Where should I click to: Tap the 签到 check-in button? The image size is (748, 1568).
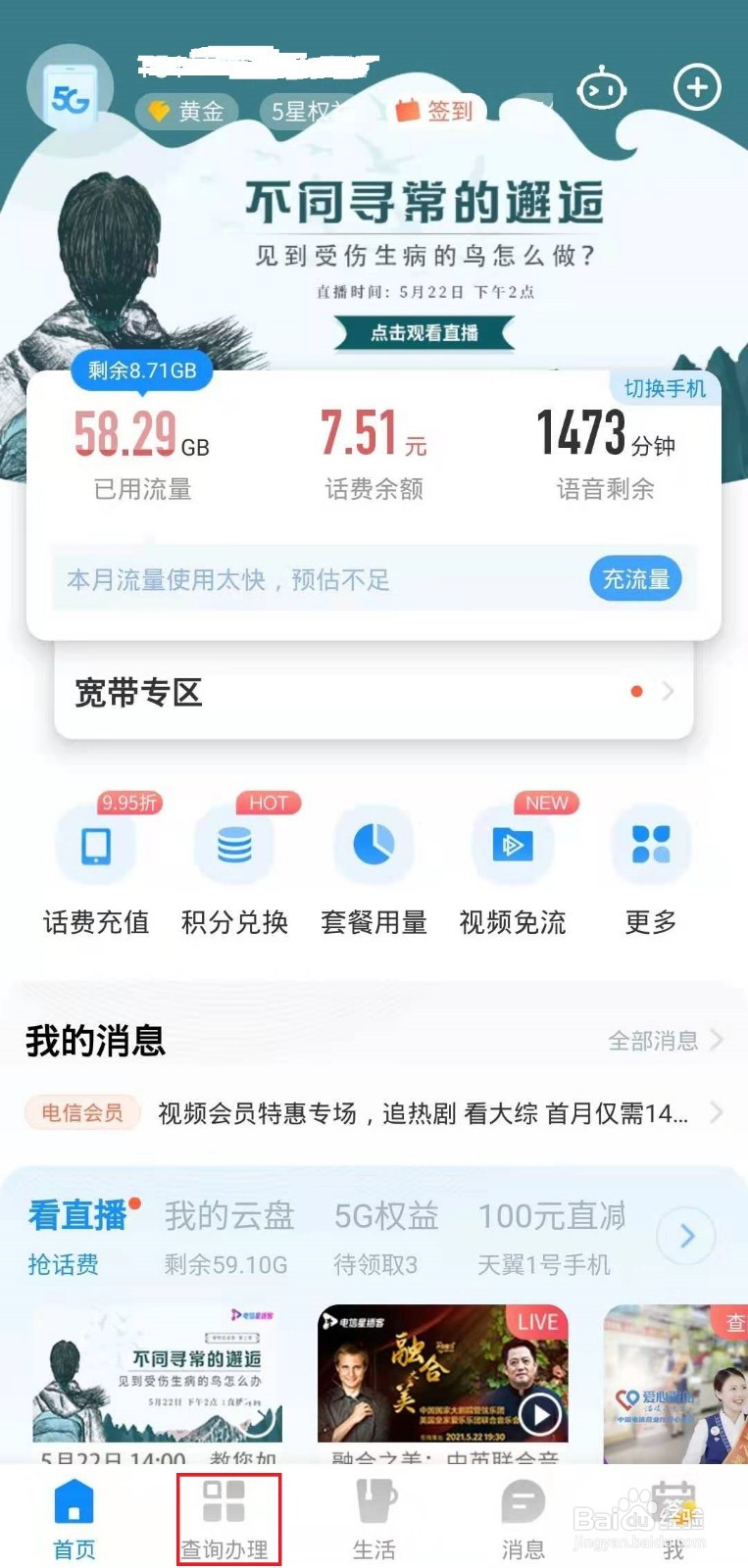click(436, 111)
